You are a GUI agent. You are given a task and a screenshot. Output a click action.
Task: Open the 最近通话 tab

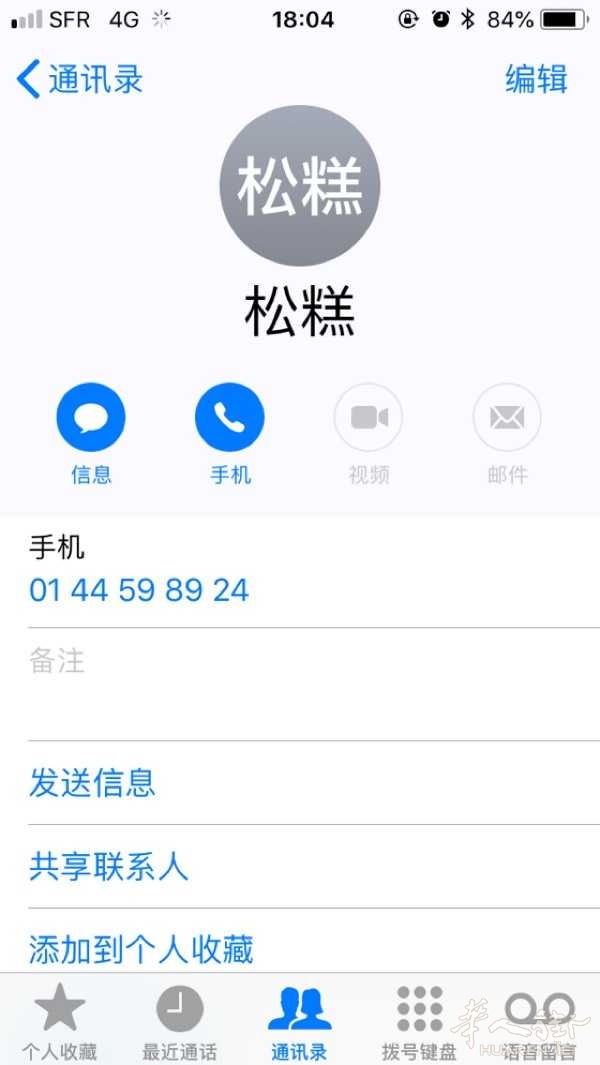point(179,1022)
